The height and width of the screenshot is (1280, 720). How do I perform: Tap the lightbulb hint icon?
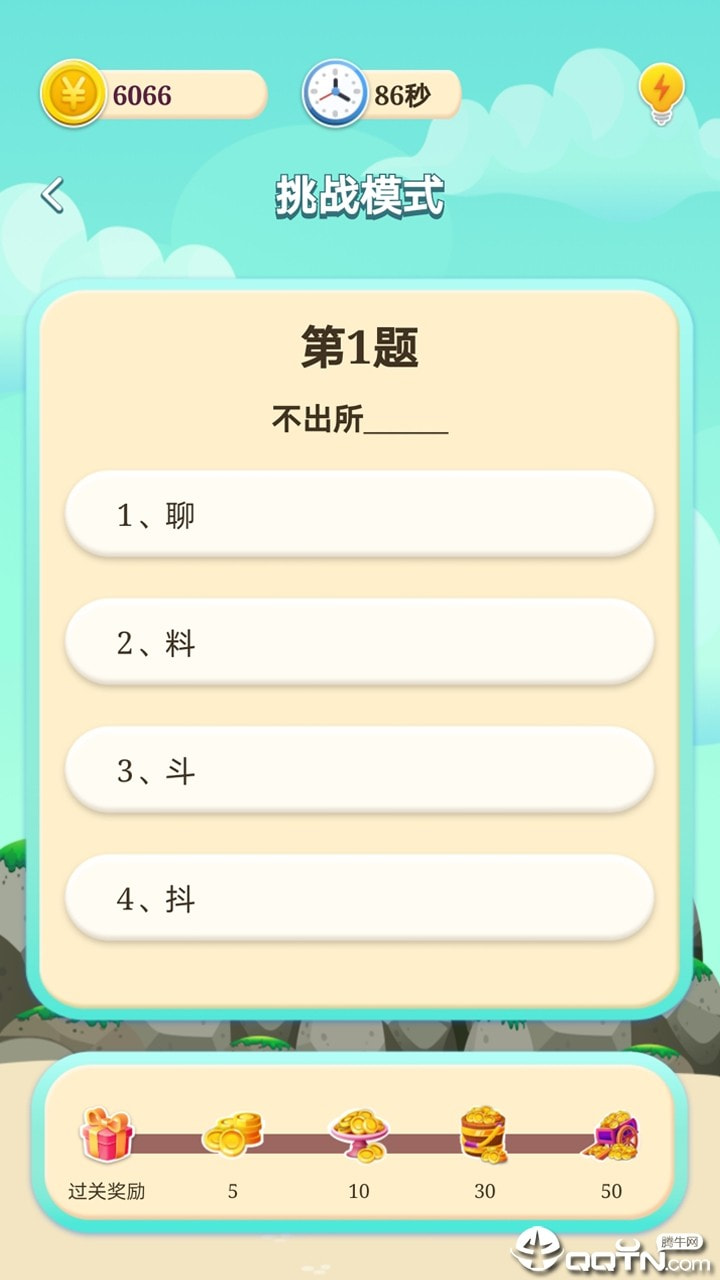coord(661,94)
